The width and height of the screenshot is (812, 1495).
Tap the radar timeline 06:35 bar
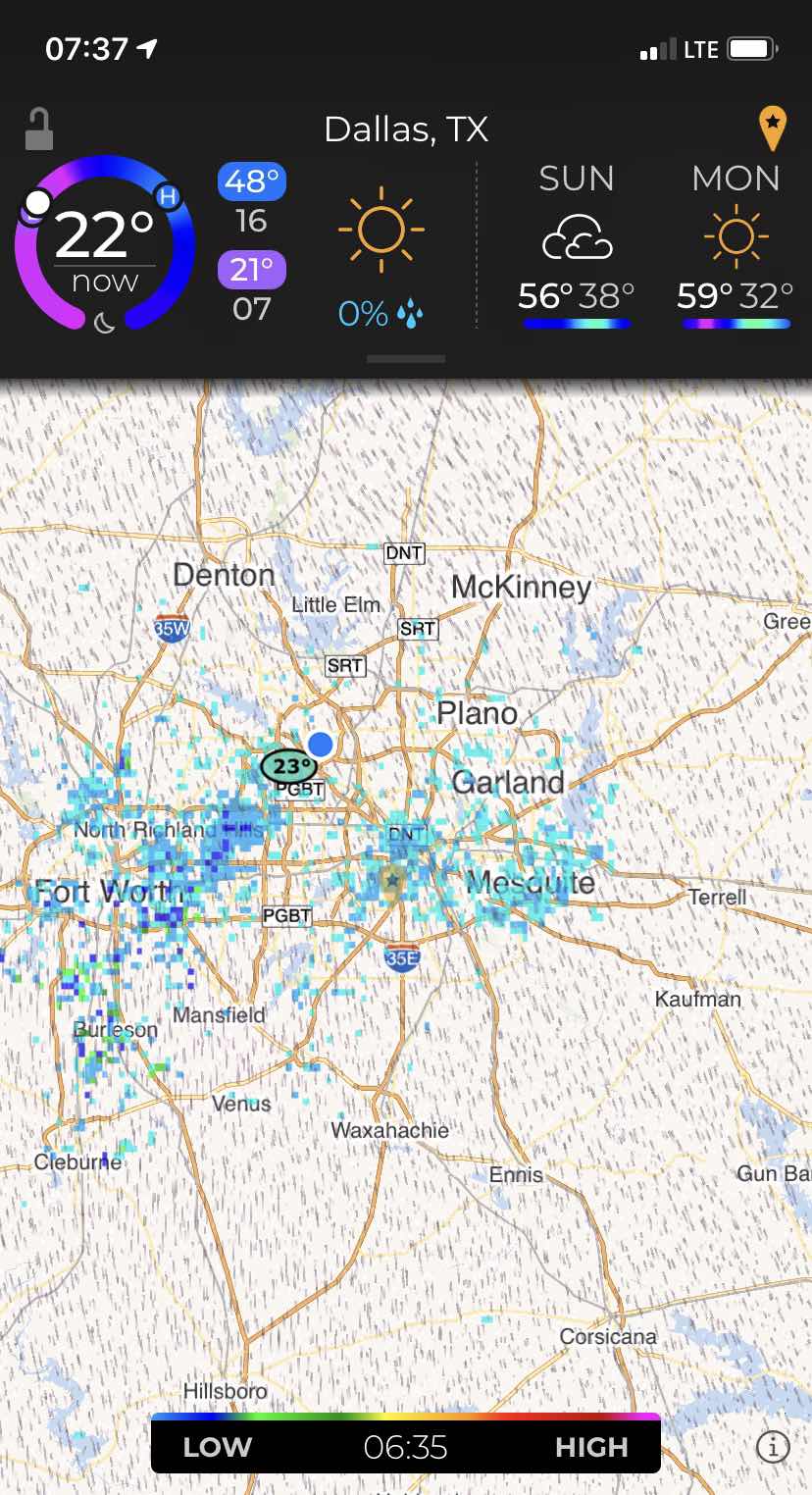[406, 1443]
